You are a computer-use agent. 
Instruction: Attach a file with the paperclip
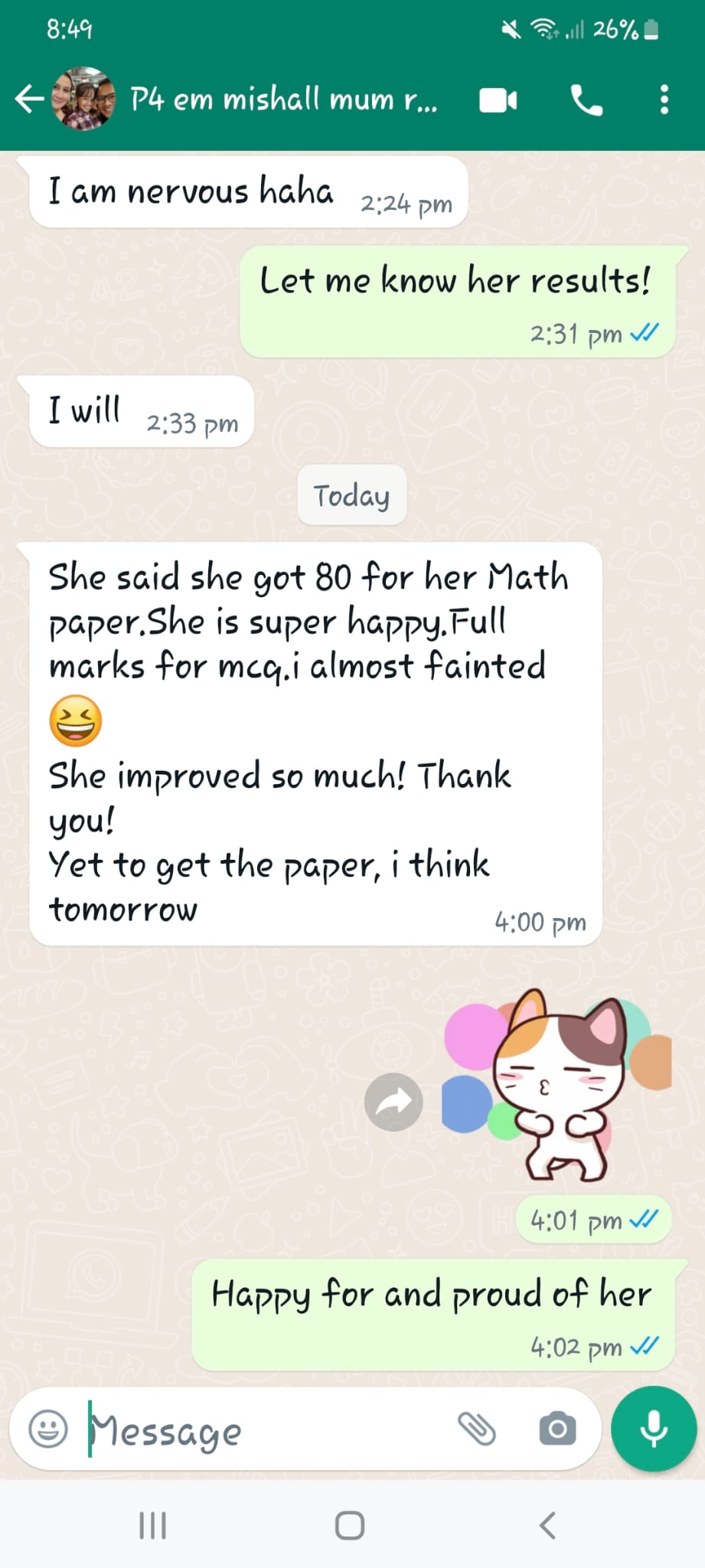point(477,1429)
